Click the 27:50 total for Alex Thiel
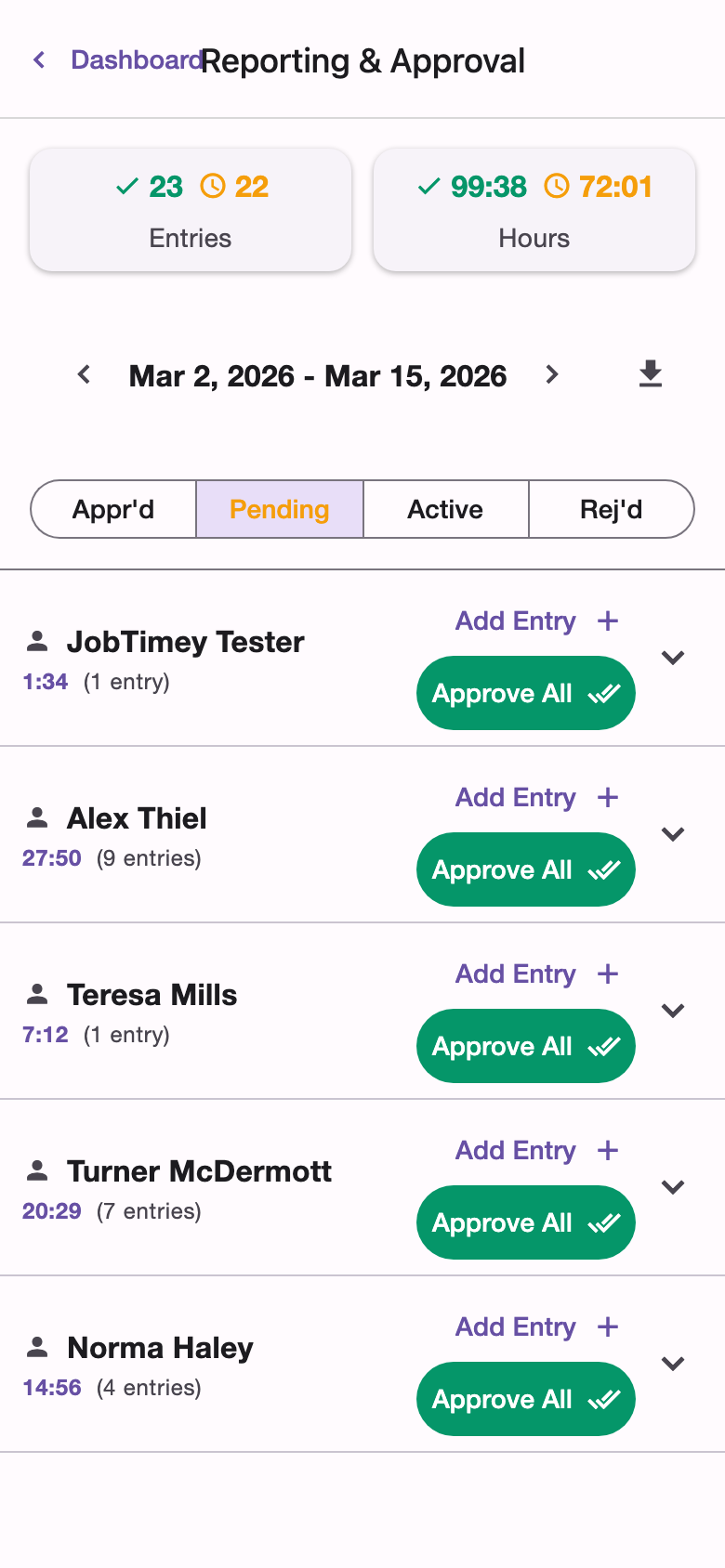This screenshot has width=725, height=1568. (46, 857)
